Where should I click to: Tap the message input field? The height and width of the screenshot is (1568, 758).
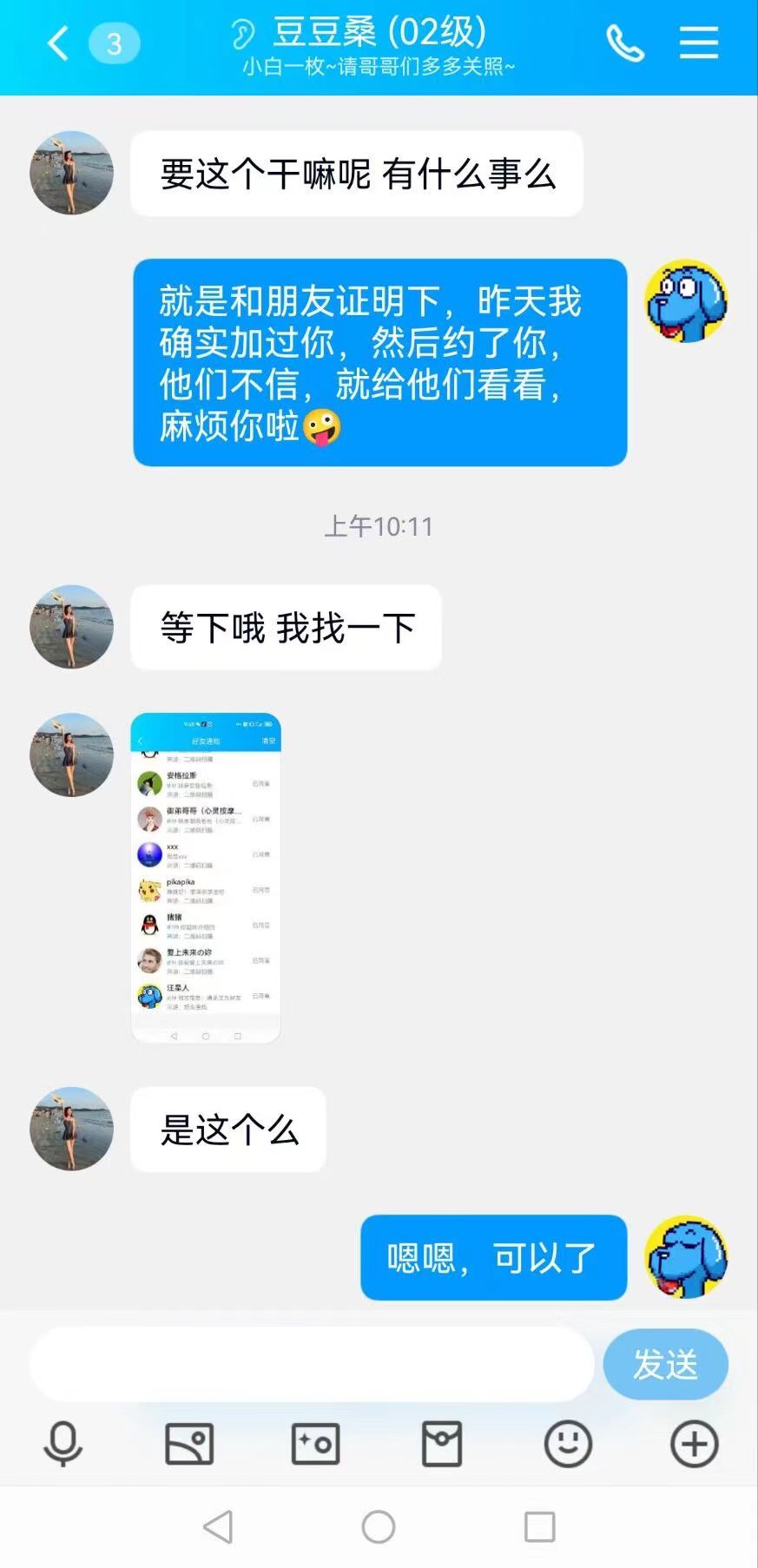pyautogui.click(x=311, y=1364)
